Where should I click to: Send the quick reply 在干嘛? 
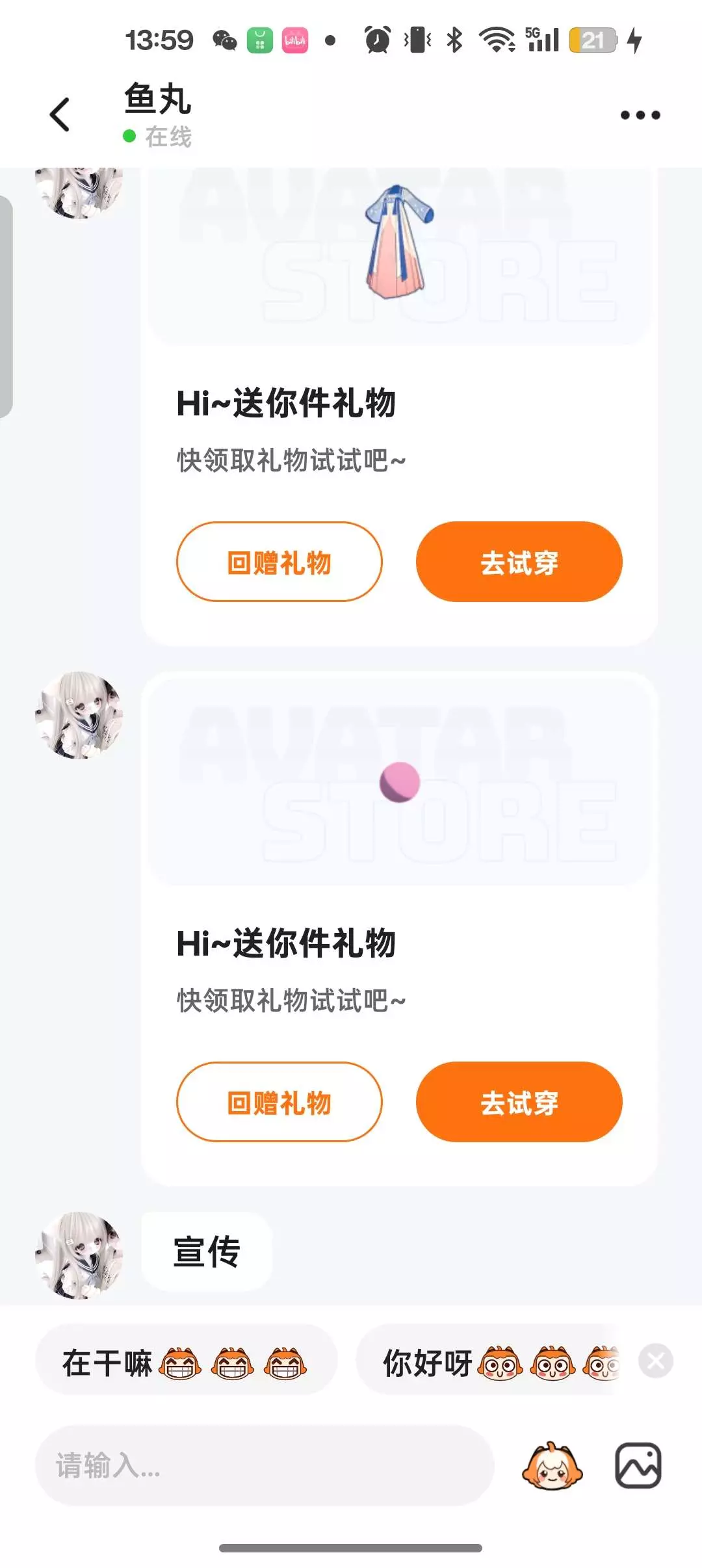[x=187, y=1359]
